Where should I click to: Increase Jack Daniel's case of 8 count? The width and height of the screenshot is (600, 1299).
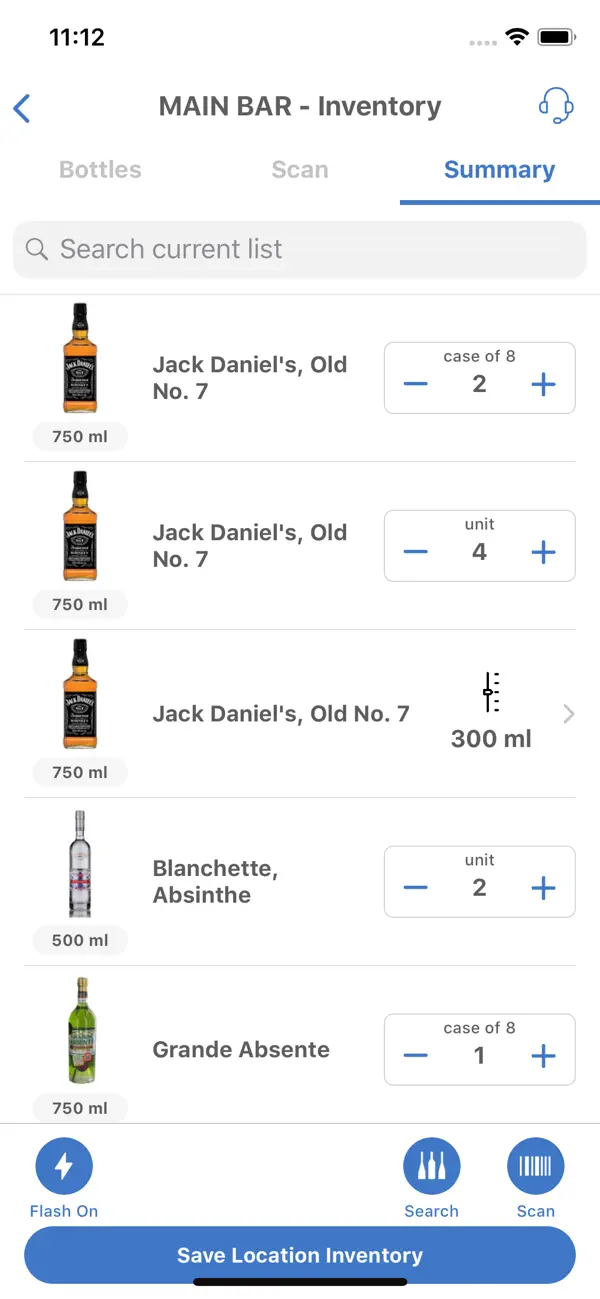[543, 385]
